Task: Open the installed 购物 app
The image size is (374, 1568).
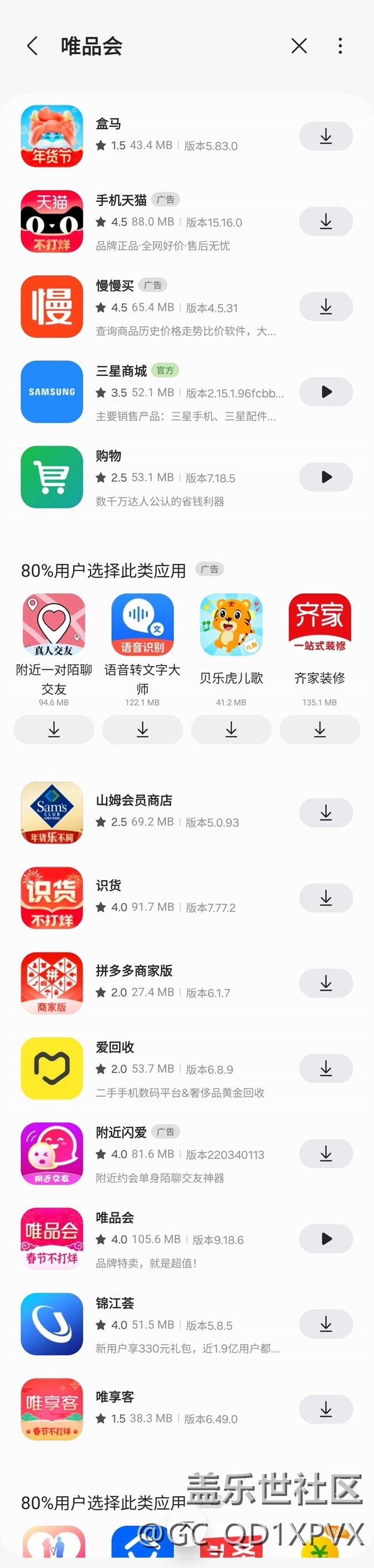Action: tap(325, 477)
